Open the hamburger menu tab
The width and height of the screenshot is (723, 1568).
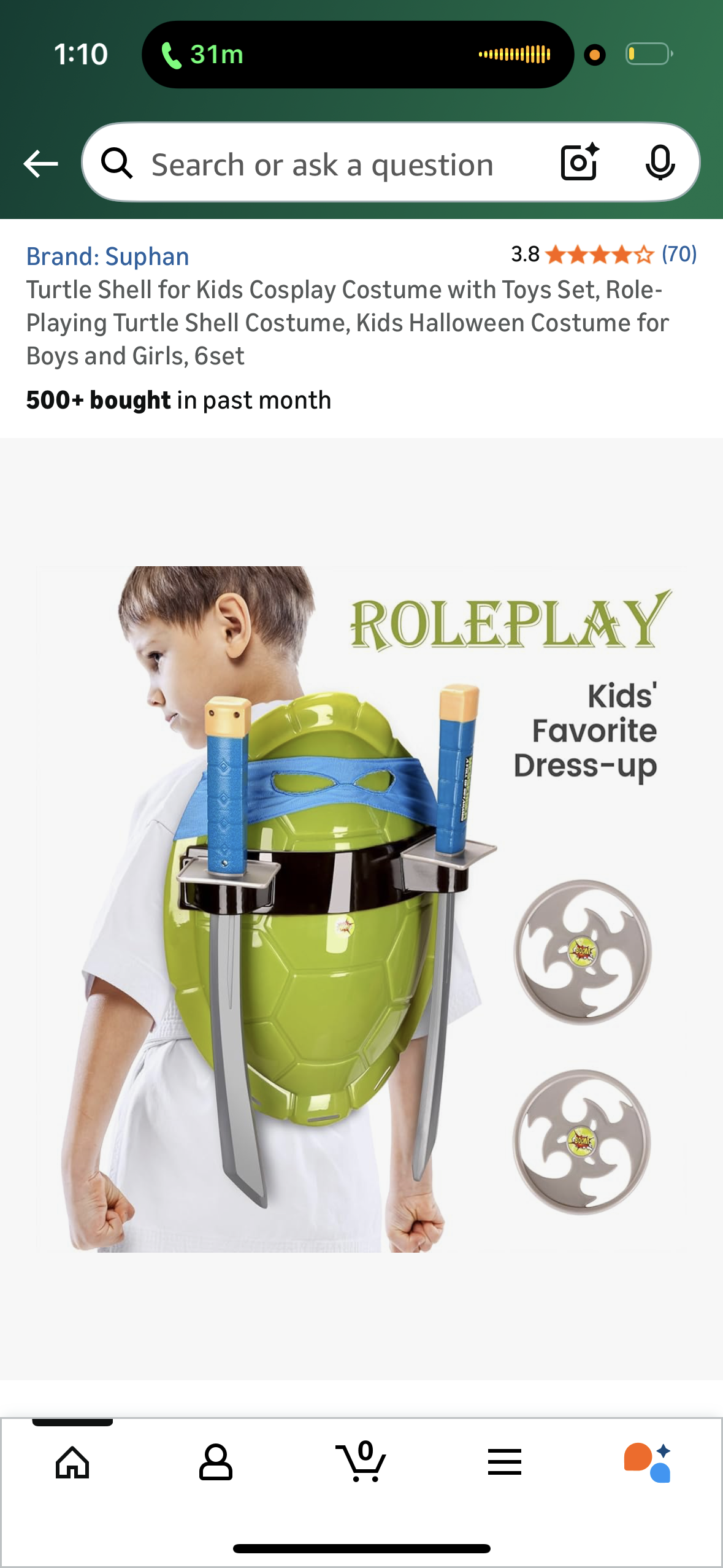[x=505, y=1463]
